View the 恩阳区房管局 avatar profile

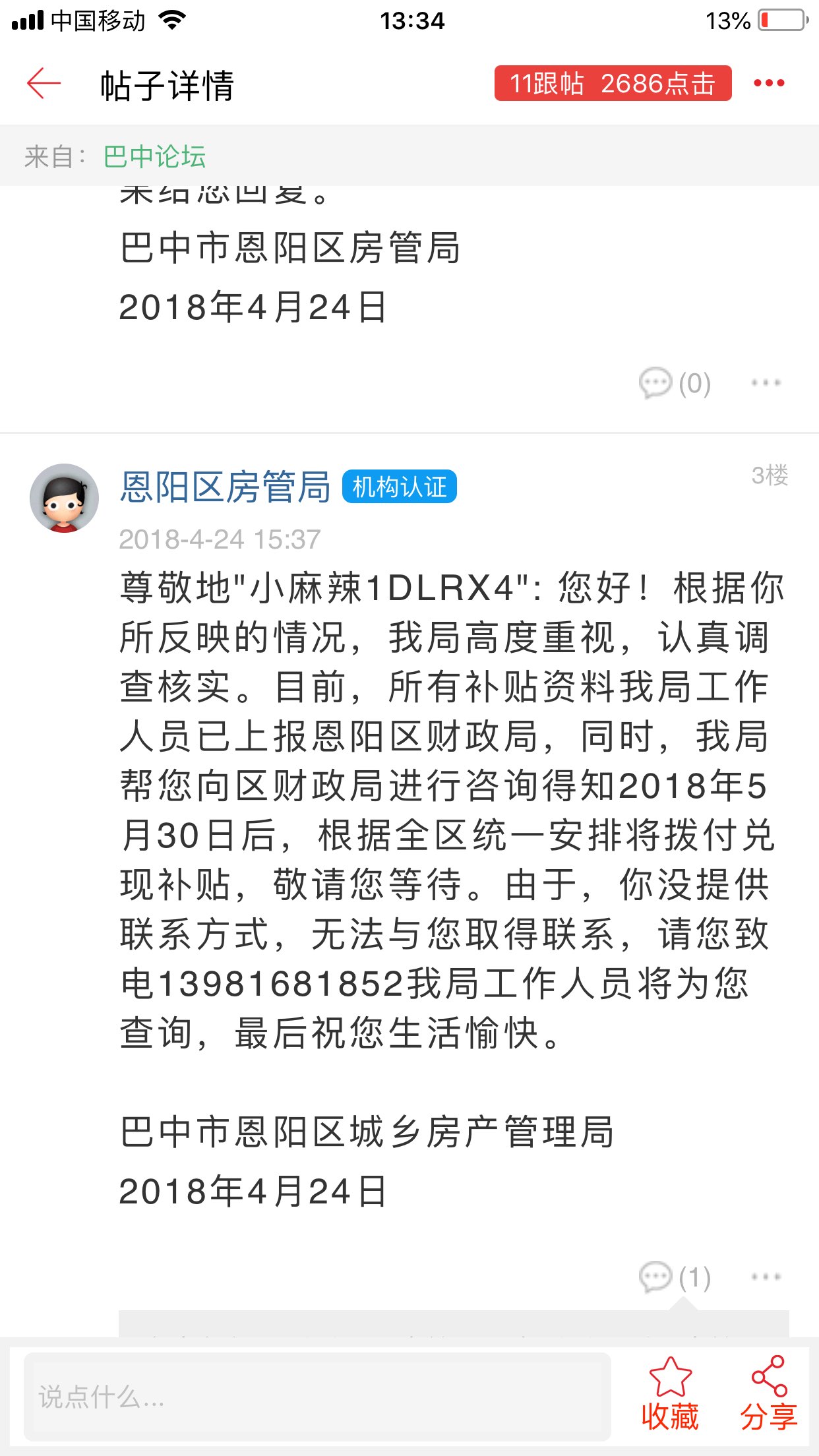64,498
